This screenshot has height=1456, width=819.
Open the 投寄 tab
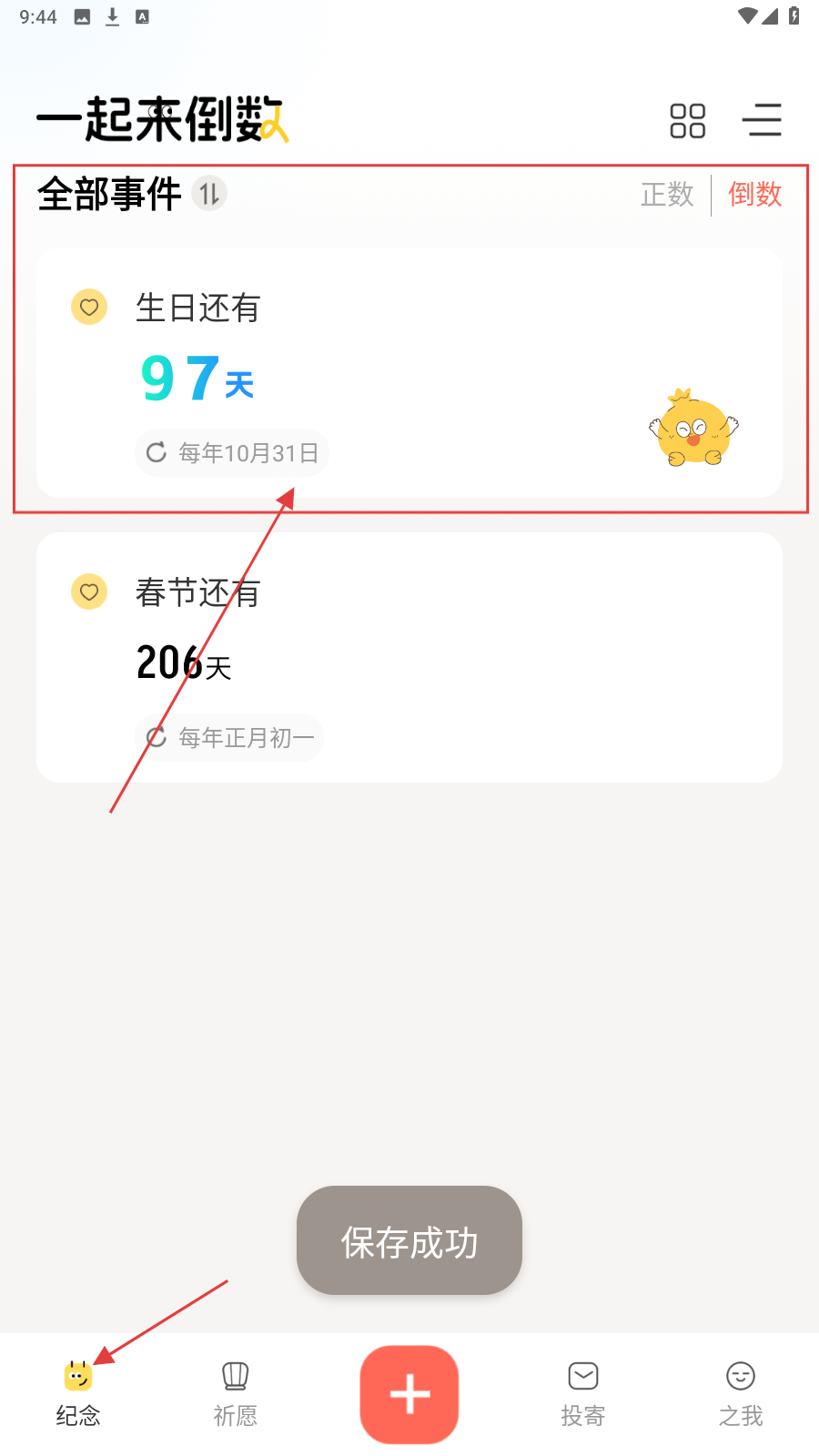point(583,1394)
